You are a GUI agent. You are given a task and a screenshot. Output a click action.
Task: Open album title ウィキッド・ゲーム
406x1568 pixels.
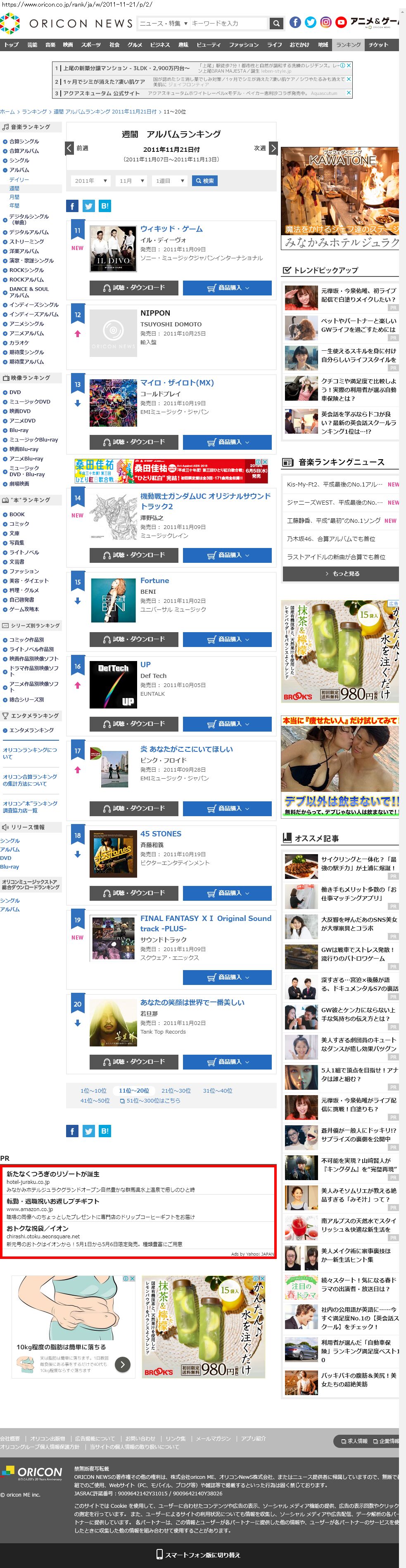click(x=171, y=229)
